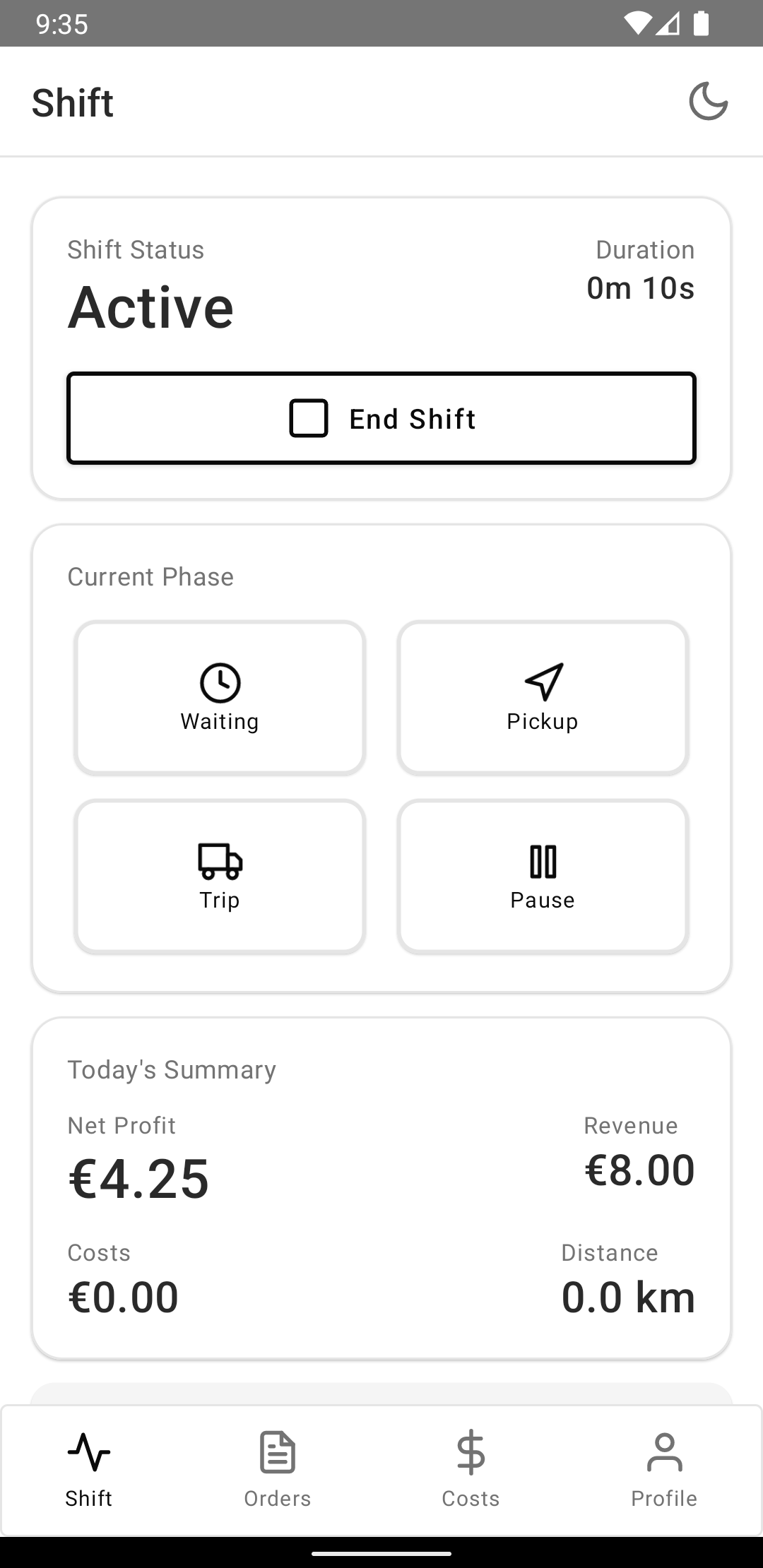Tap the Active shift status
Screen dimensions: 763x1568
pyautogui.click(x=150, y=306)
